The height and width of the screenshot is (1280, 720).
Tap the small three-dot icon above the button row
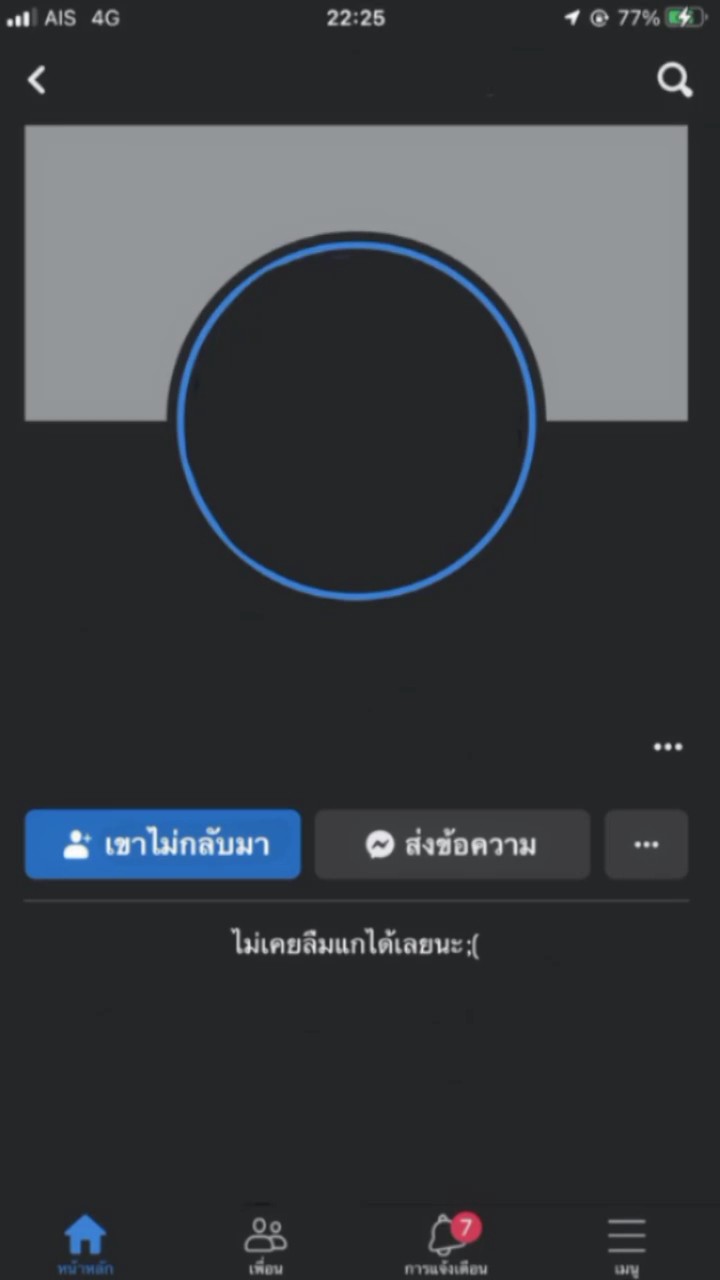tap(667, 747)
